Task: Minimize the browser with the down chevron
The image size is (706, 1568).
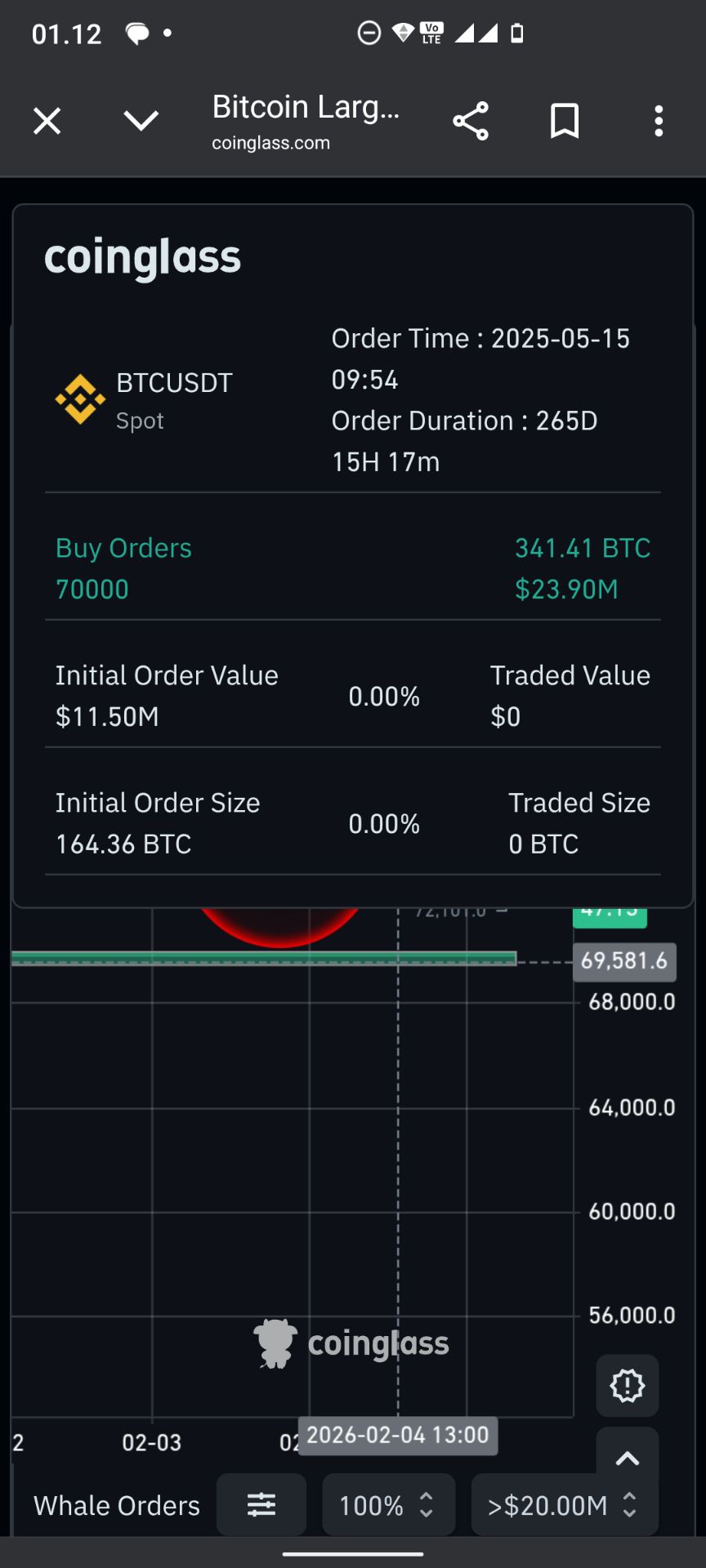Action: (141, 122)
